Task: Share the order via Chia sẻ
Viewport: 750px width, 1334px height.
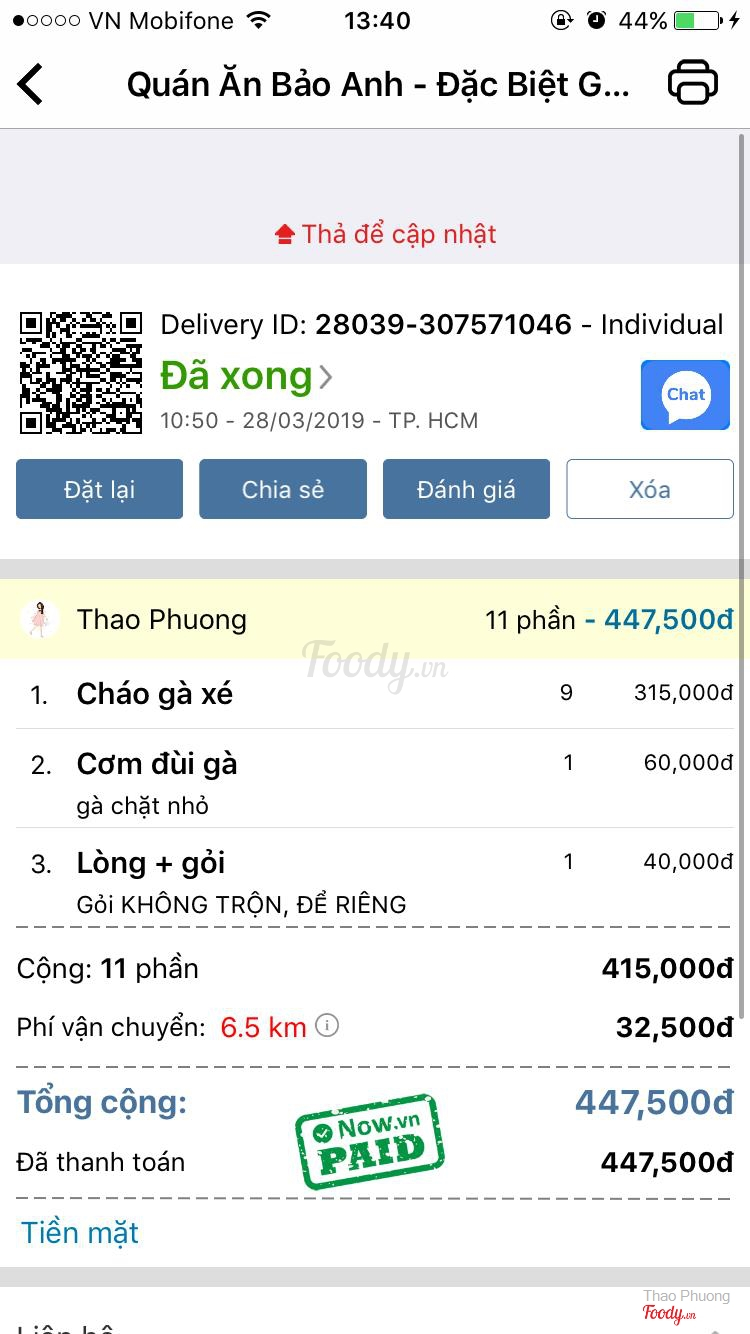Action: (x=283, y=489)
